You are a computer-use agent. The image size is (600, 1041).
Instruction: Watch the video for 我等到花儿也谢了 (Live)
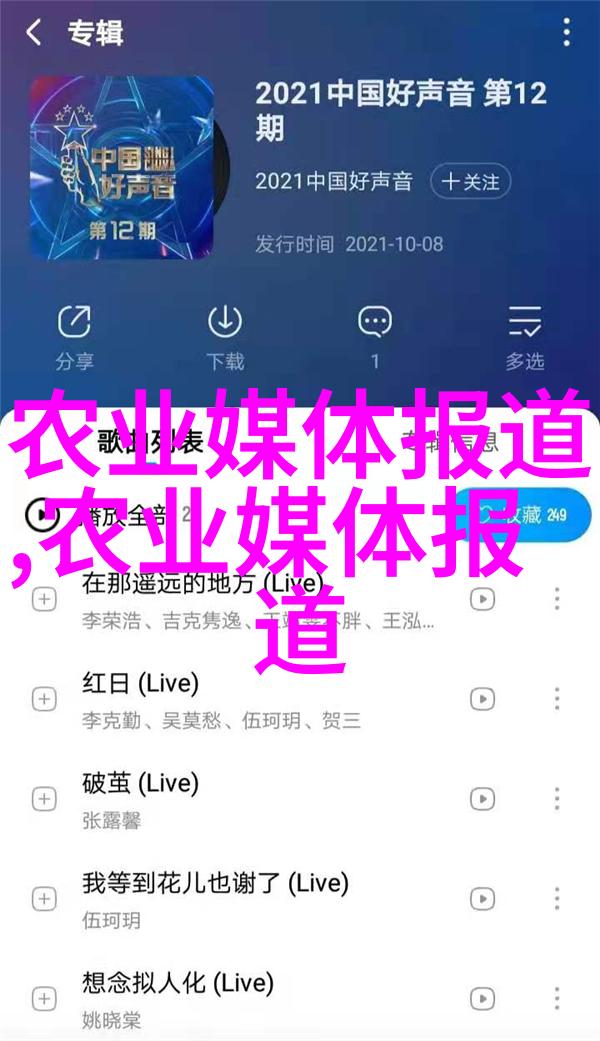click(483, 898)
